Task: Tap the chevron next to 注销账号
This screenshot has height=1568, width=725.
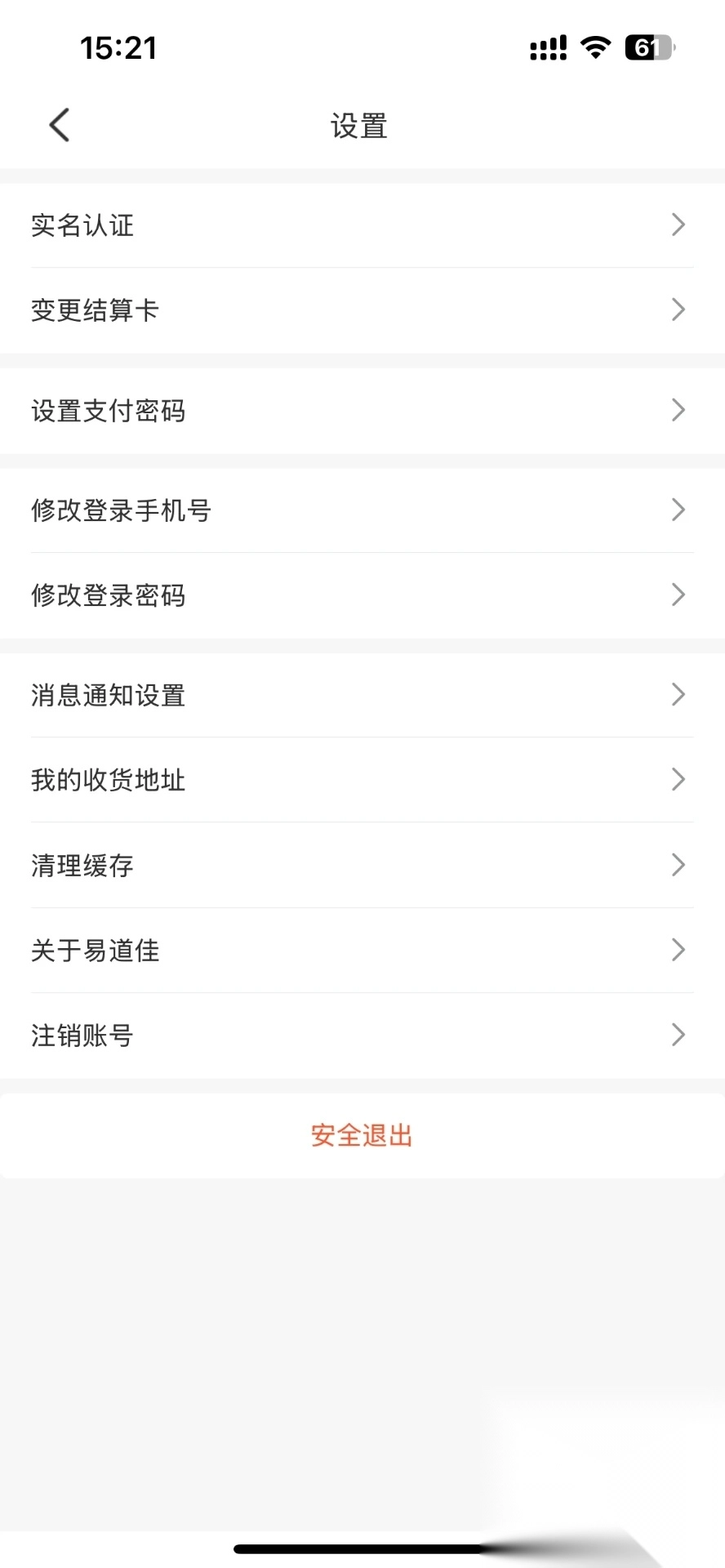Action: tap(678, 1035)
